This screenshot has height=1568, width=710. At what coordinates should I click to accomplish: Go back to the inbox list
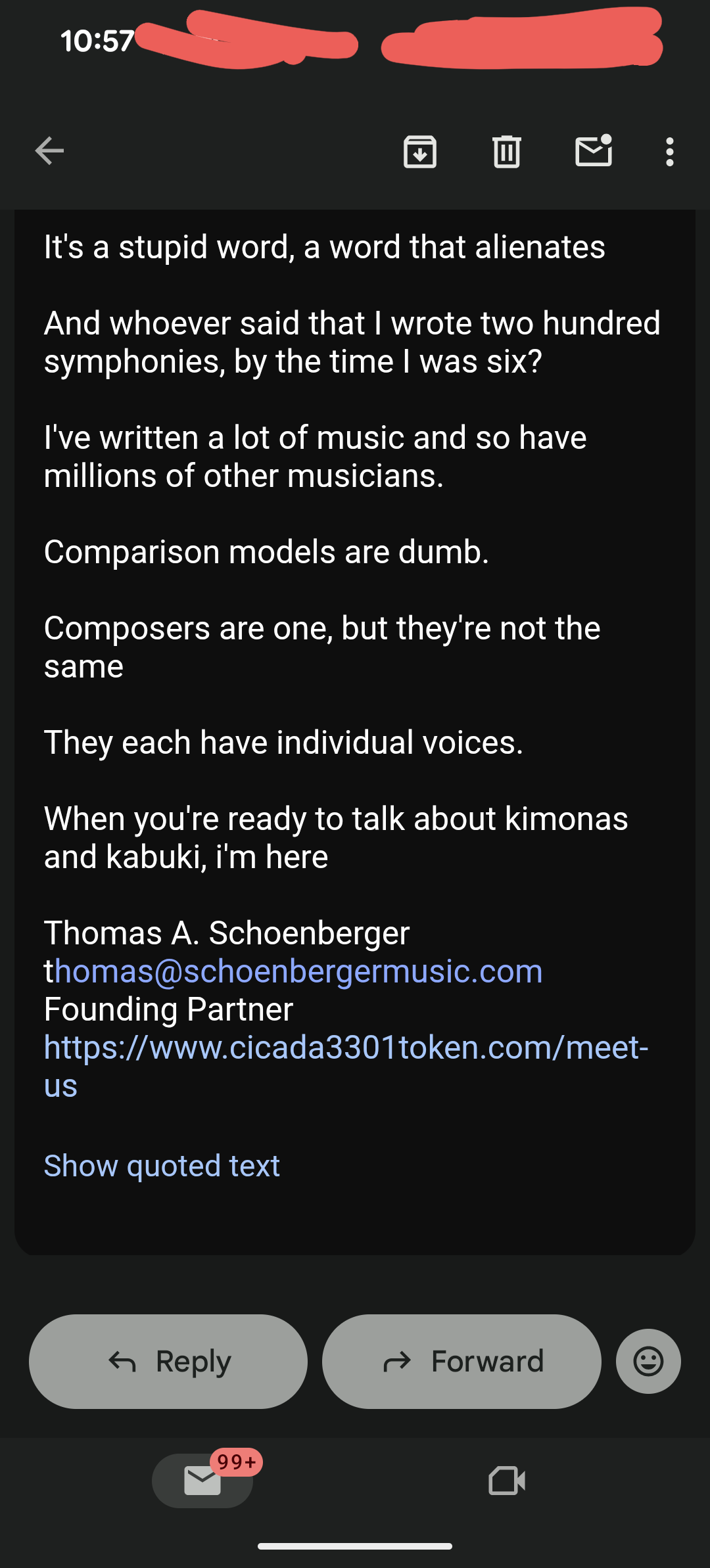point(49,151)
